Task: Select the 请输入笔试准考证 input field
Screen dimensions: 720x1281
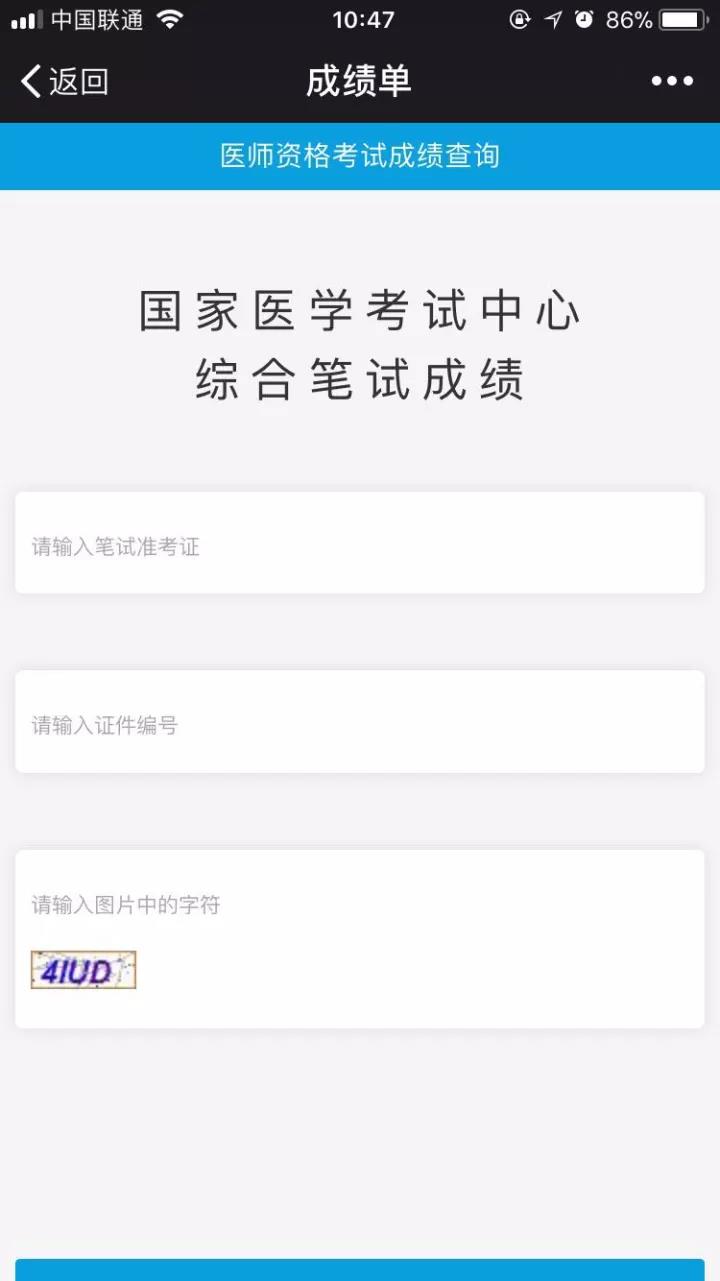Action: click(360, 543)
